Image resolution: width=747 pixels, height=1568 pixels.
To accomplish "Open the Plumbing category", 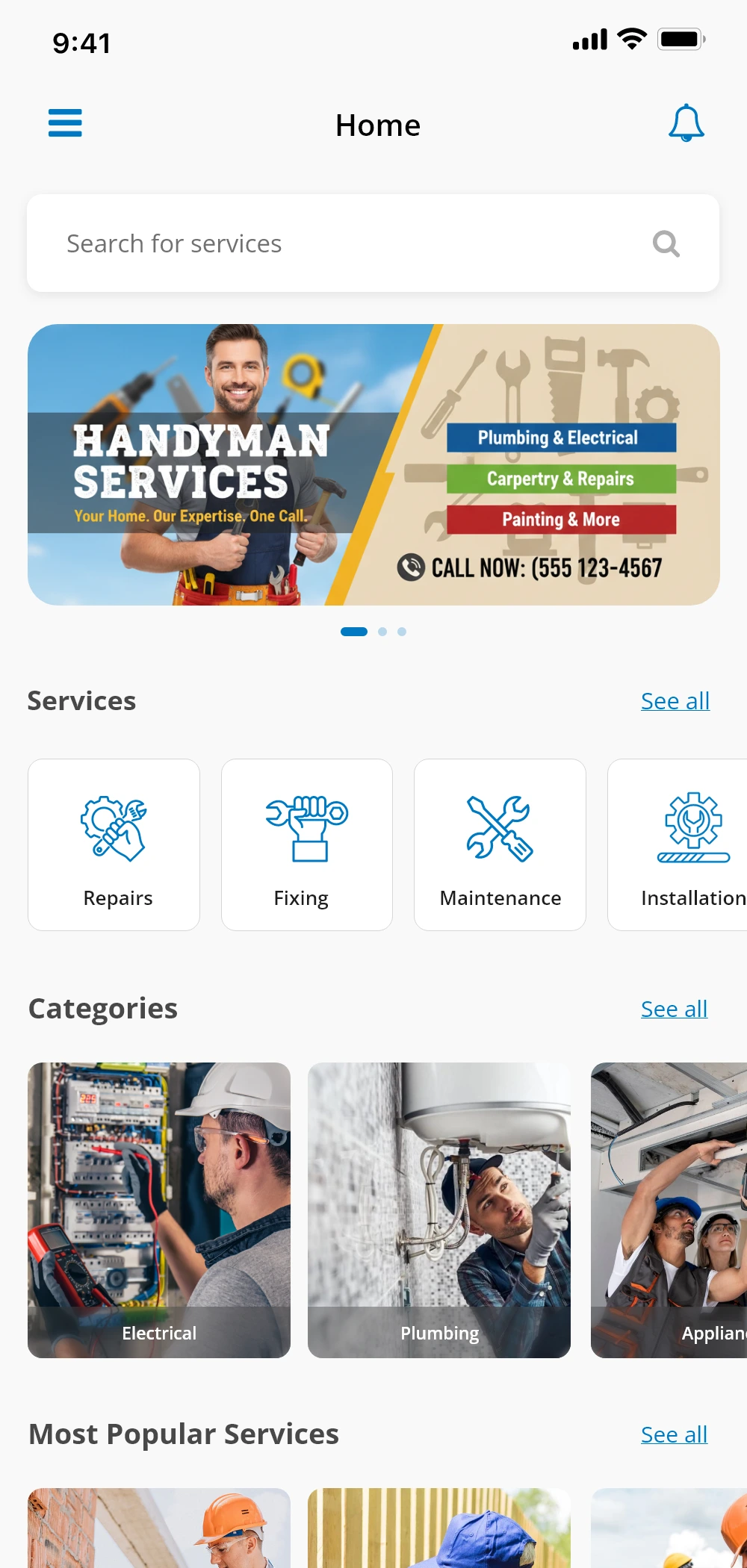I will point(439,1210).
